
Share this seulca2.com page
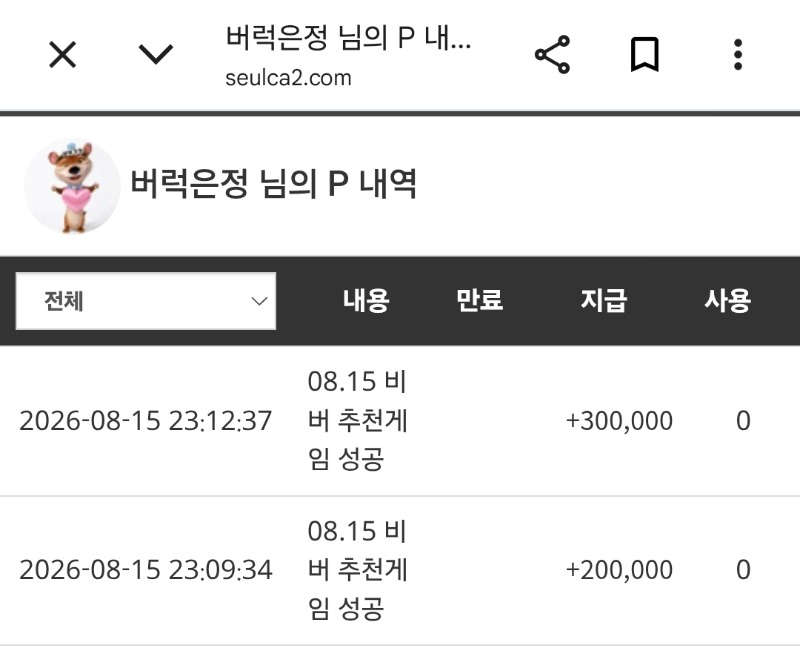(x=552, y=55)
